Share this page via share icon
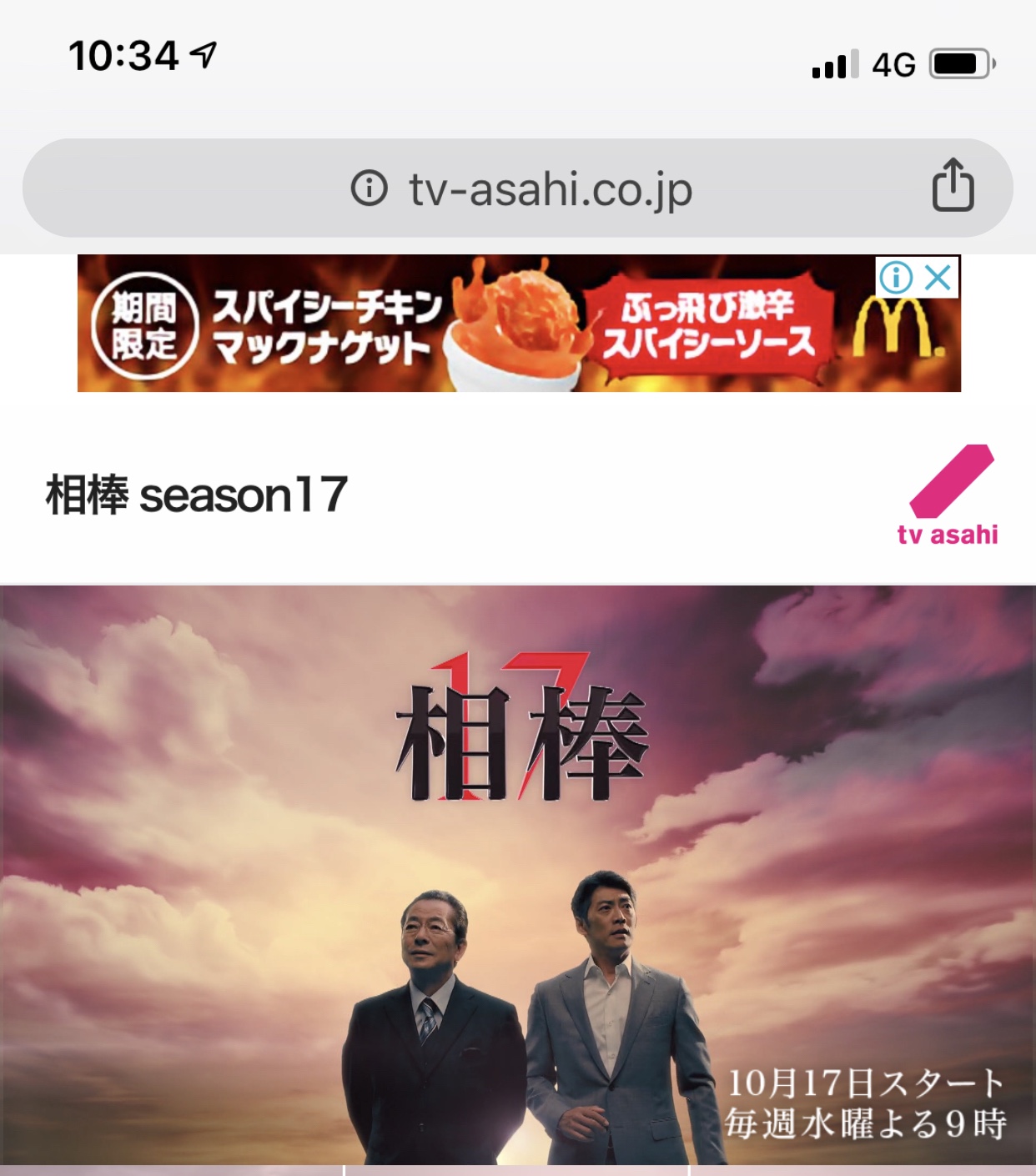The image size is (1036, 1176). click(953, 185)
